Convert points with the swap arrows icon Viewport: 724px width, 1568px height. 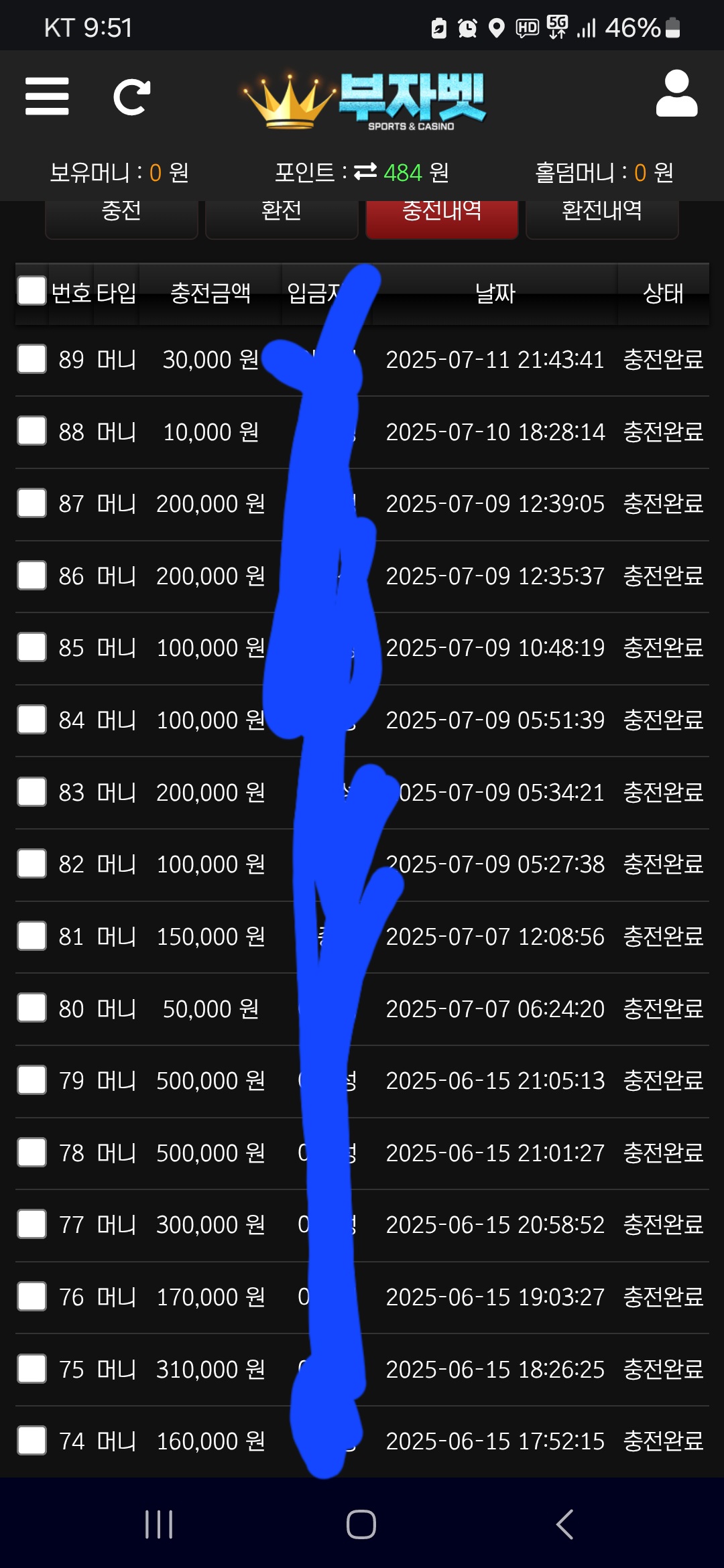(365, 172)
